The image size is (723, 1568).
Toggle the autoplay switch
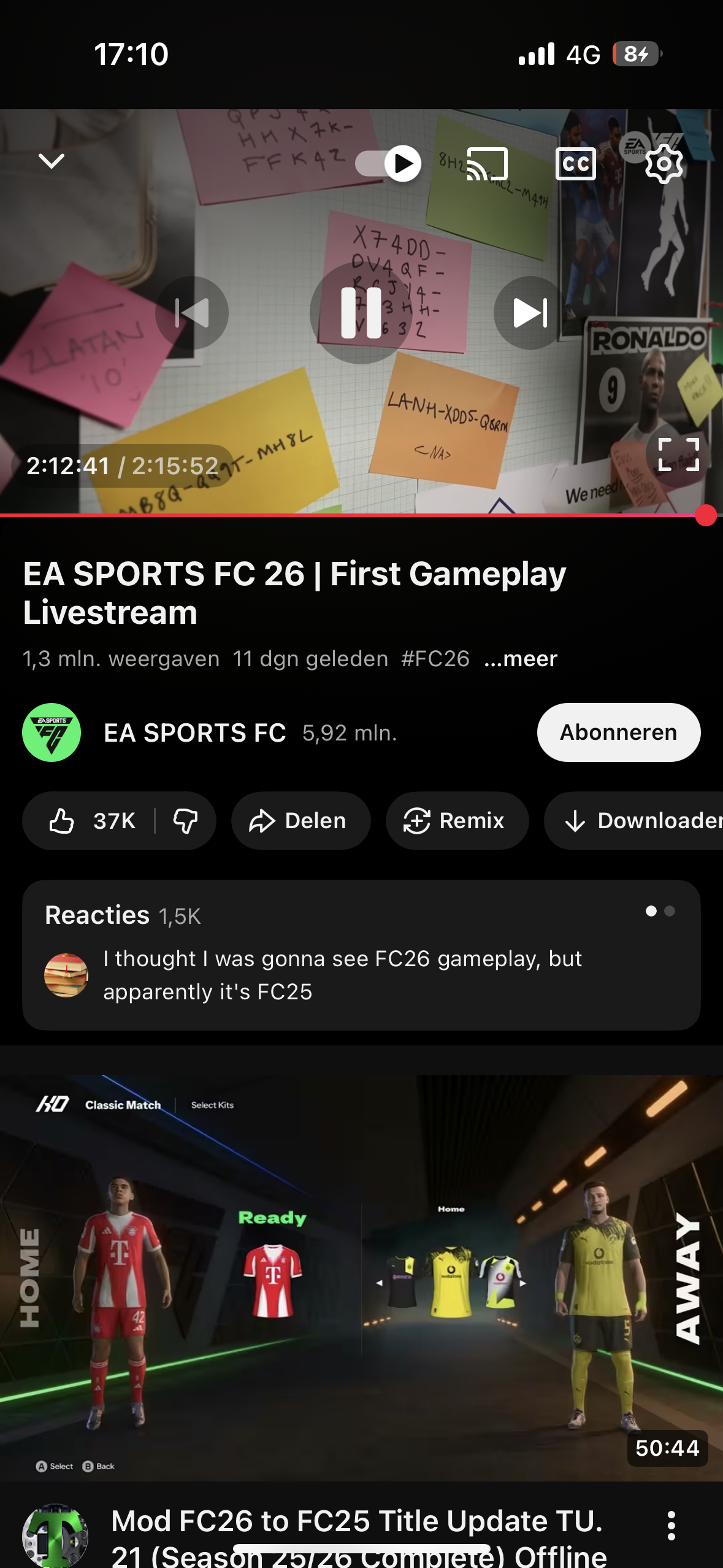coord(388,164)
